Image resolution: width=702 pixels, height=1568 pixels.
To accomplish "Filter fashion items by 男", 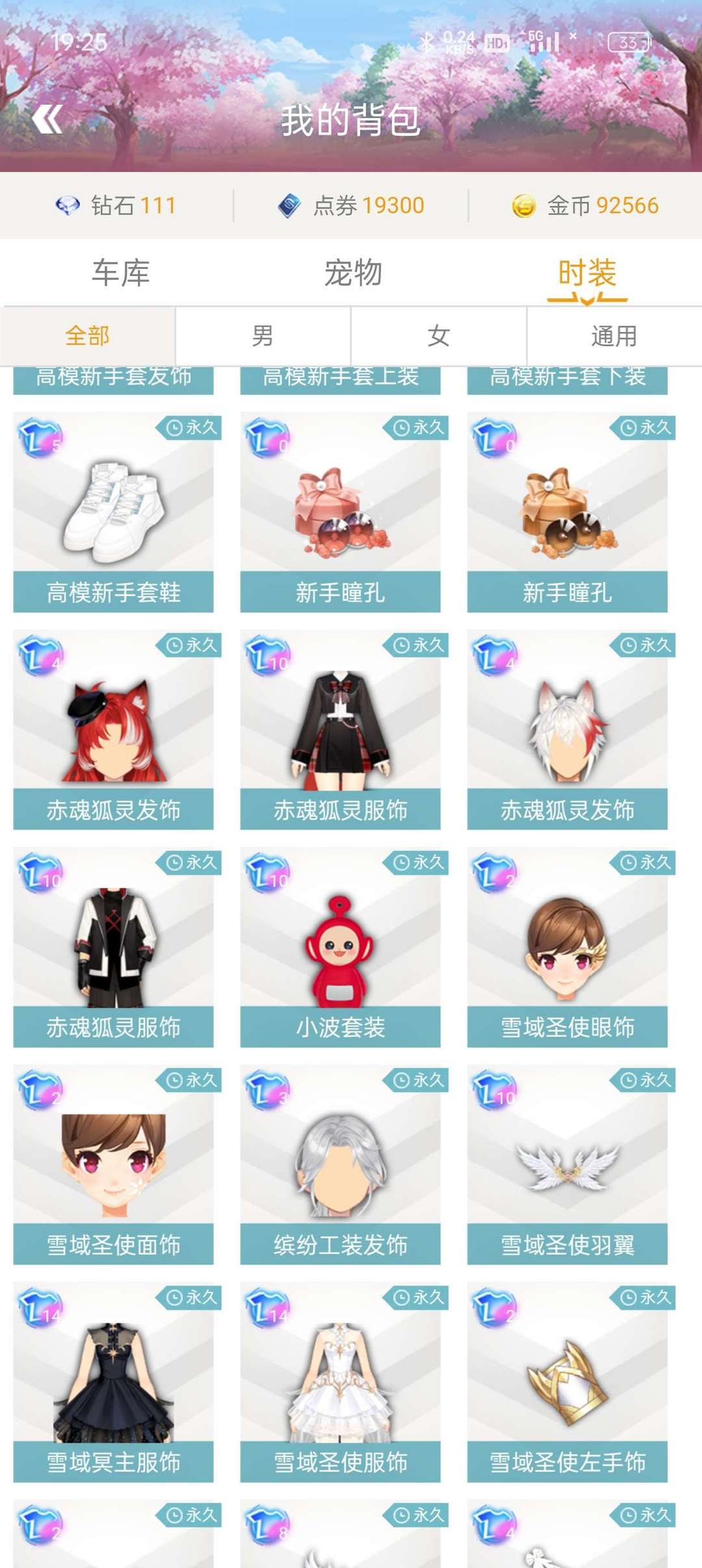I will (263, 336).
